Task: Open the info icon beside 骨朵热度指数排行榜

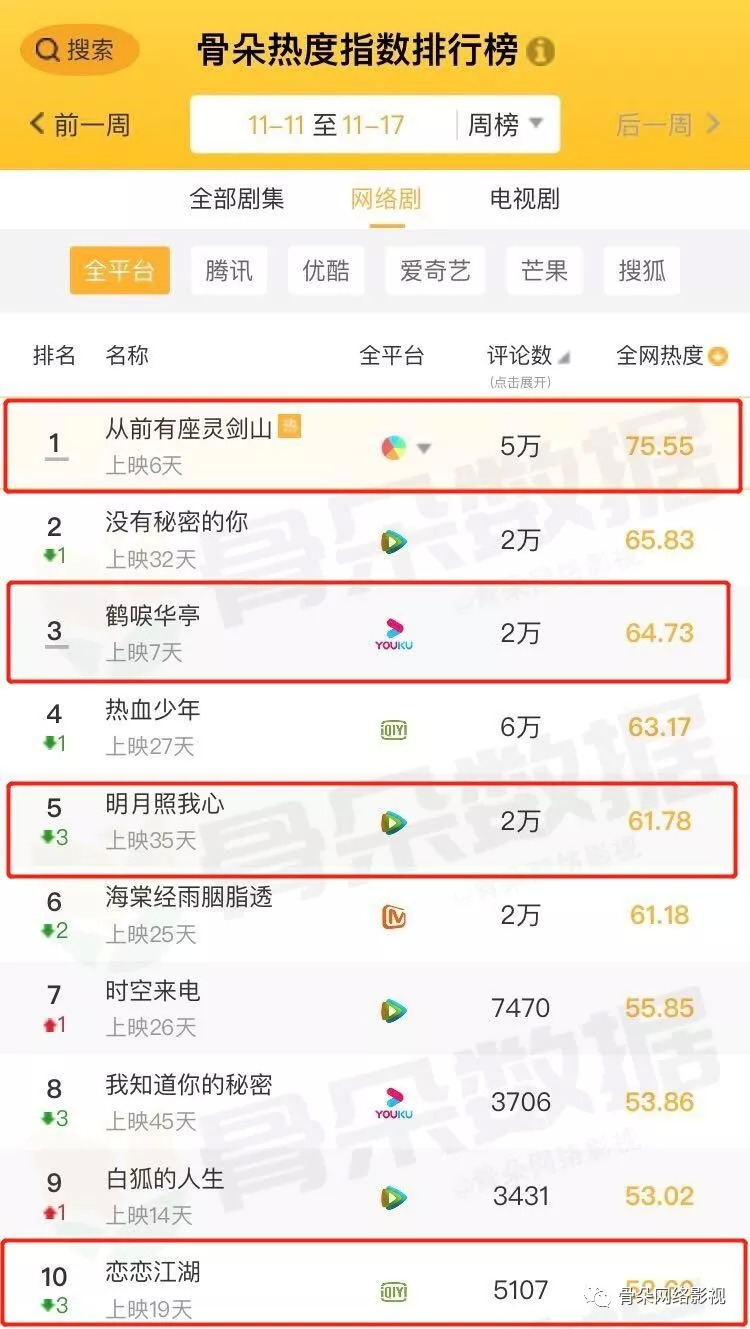Action: pyautogui.click(x=541, y=50)
